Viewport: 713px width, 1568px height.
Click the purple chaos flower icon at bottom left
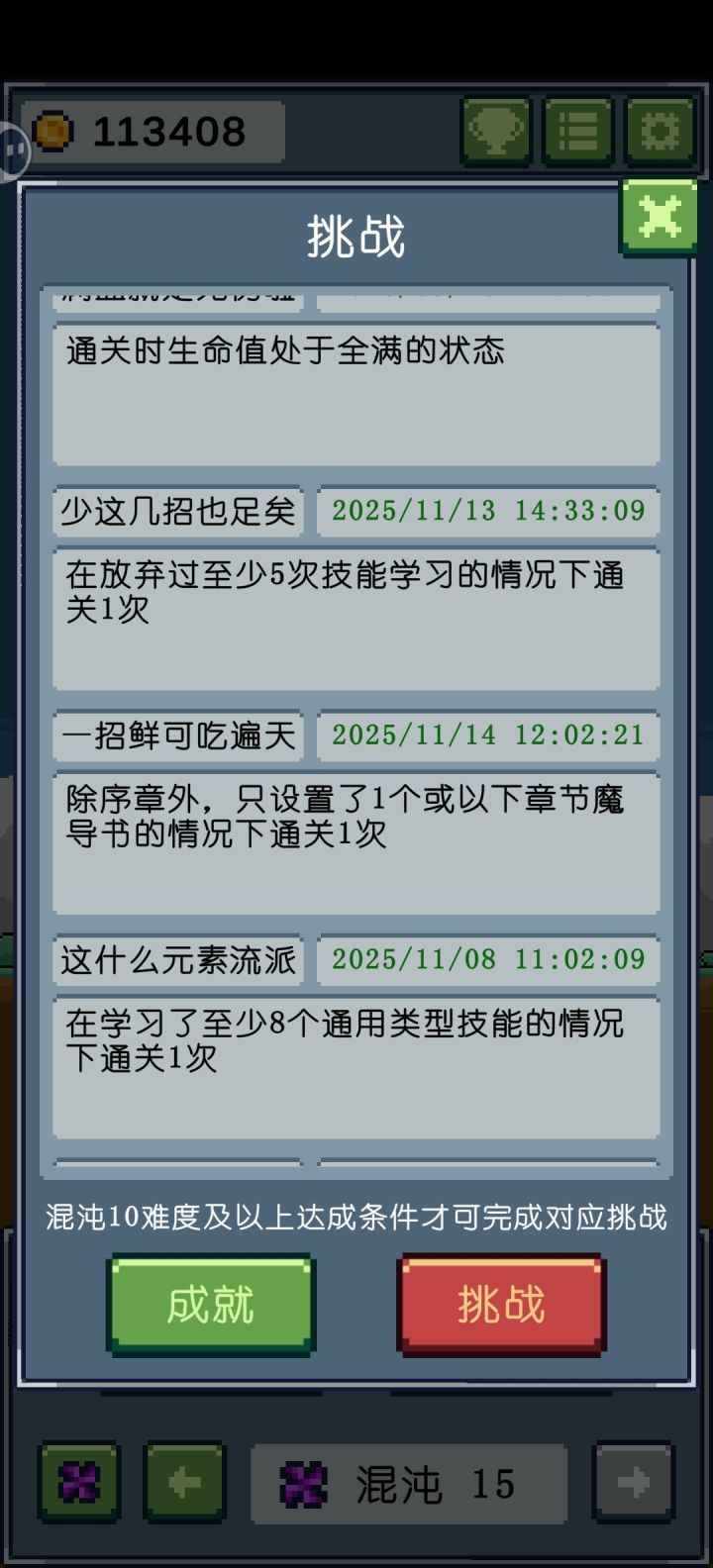click(x=77, y=1484)
